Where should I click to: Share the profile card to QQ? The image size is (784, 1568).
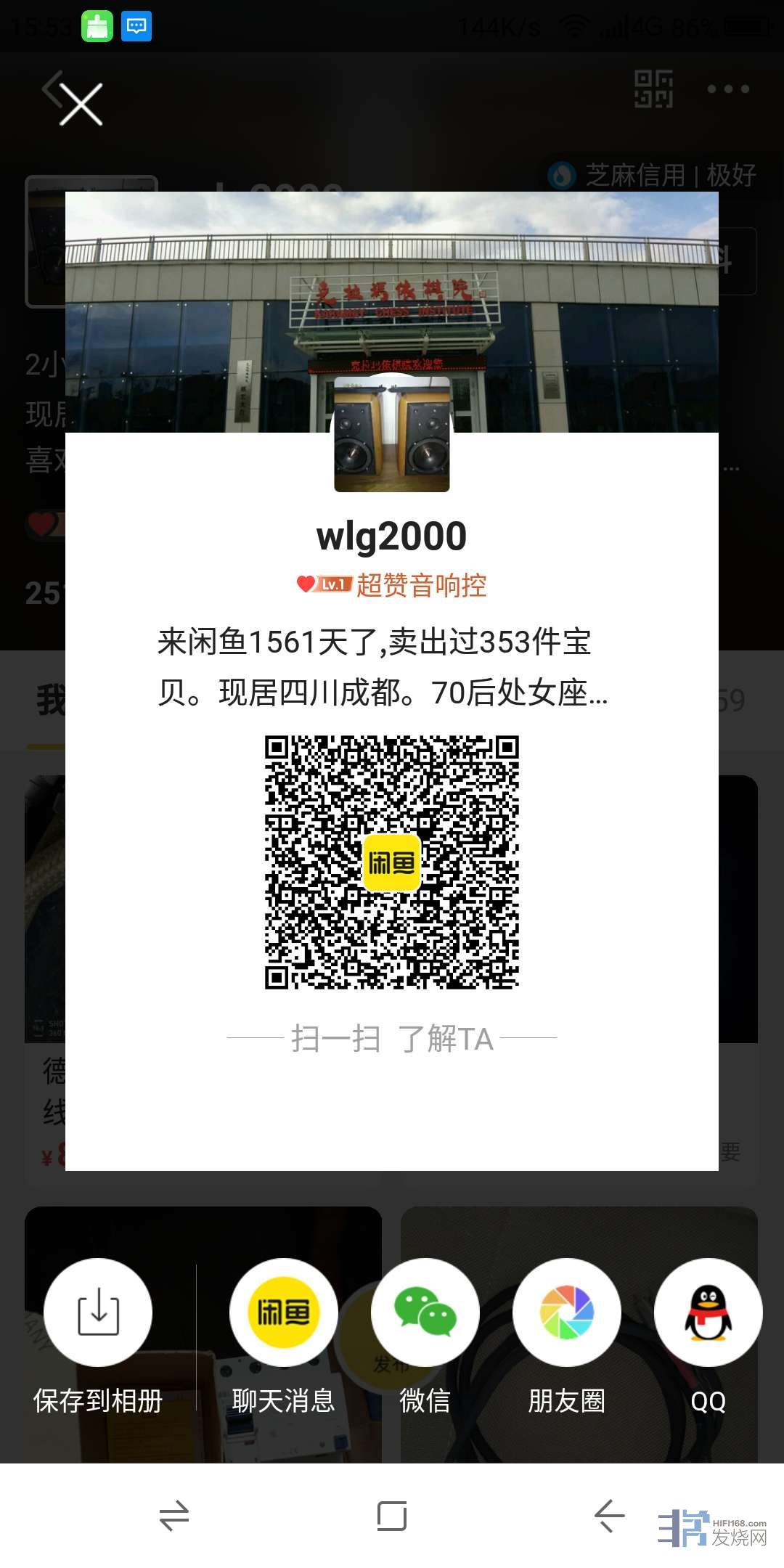click(x=708, y=1312)
